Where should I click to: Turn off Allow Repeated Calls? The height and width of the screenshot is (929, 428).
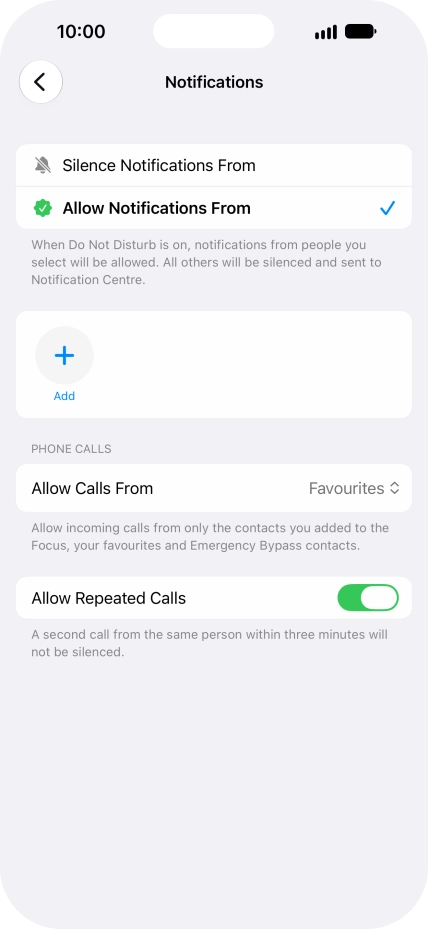368,598
